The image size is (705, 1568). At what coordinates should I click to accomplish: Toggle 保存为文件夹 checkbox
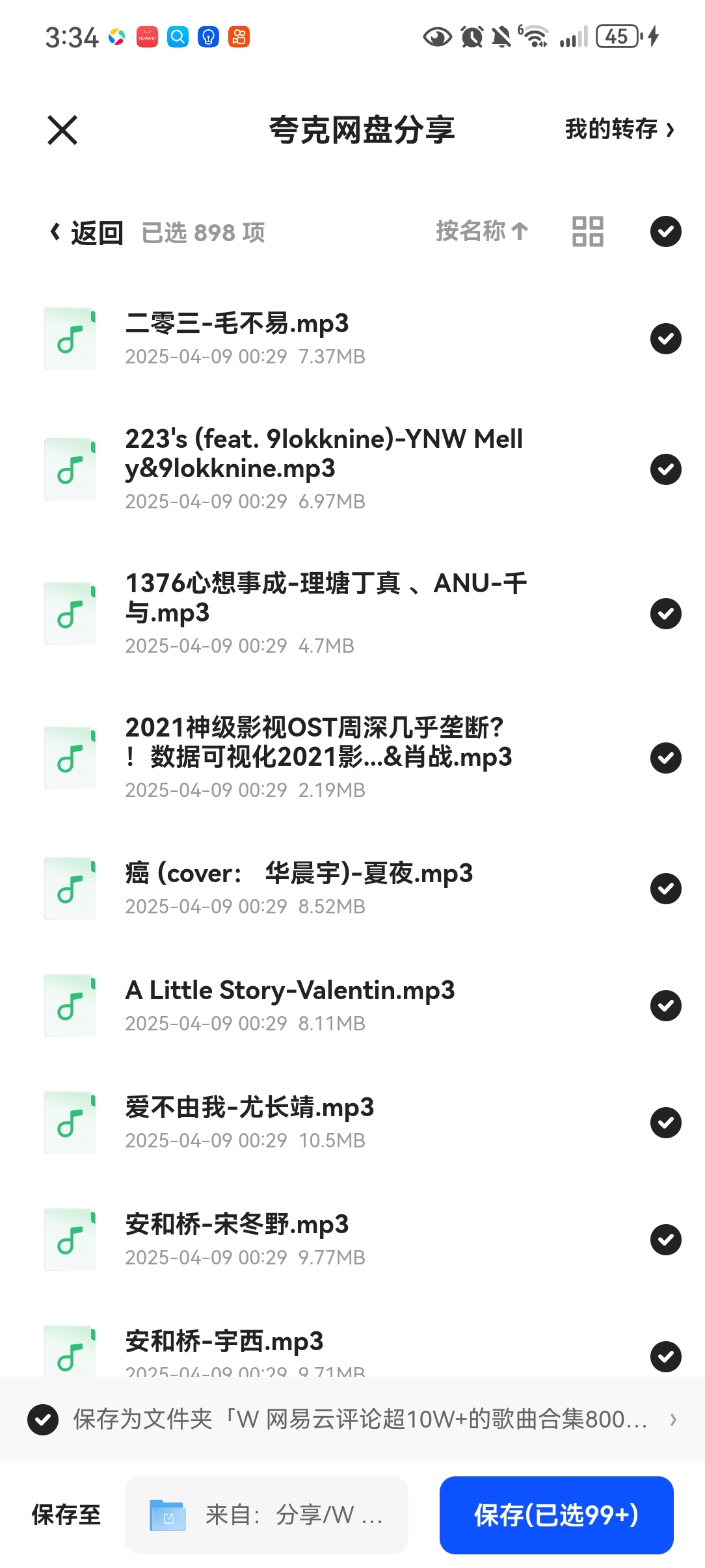(43, 1420)
